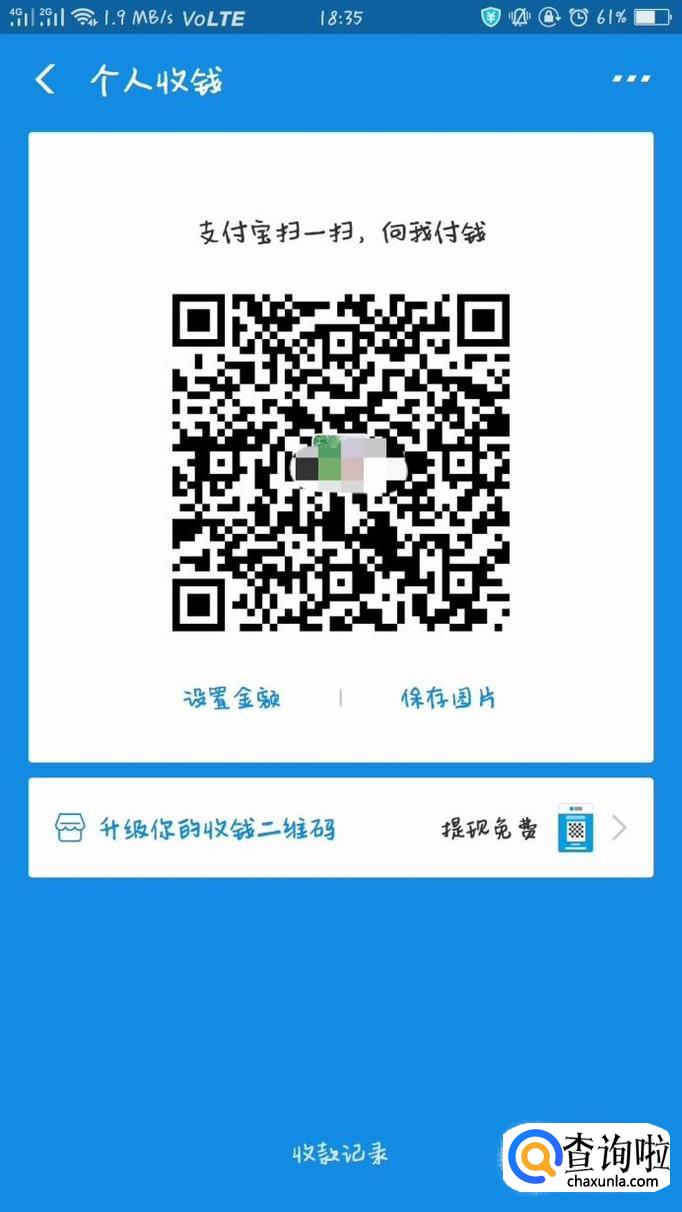View 收款记录 payment records

[x=340, y=1154]
